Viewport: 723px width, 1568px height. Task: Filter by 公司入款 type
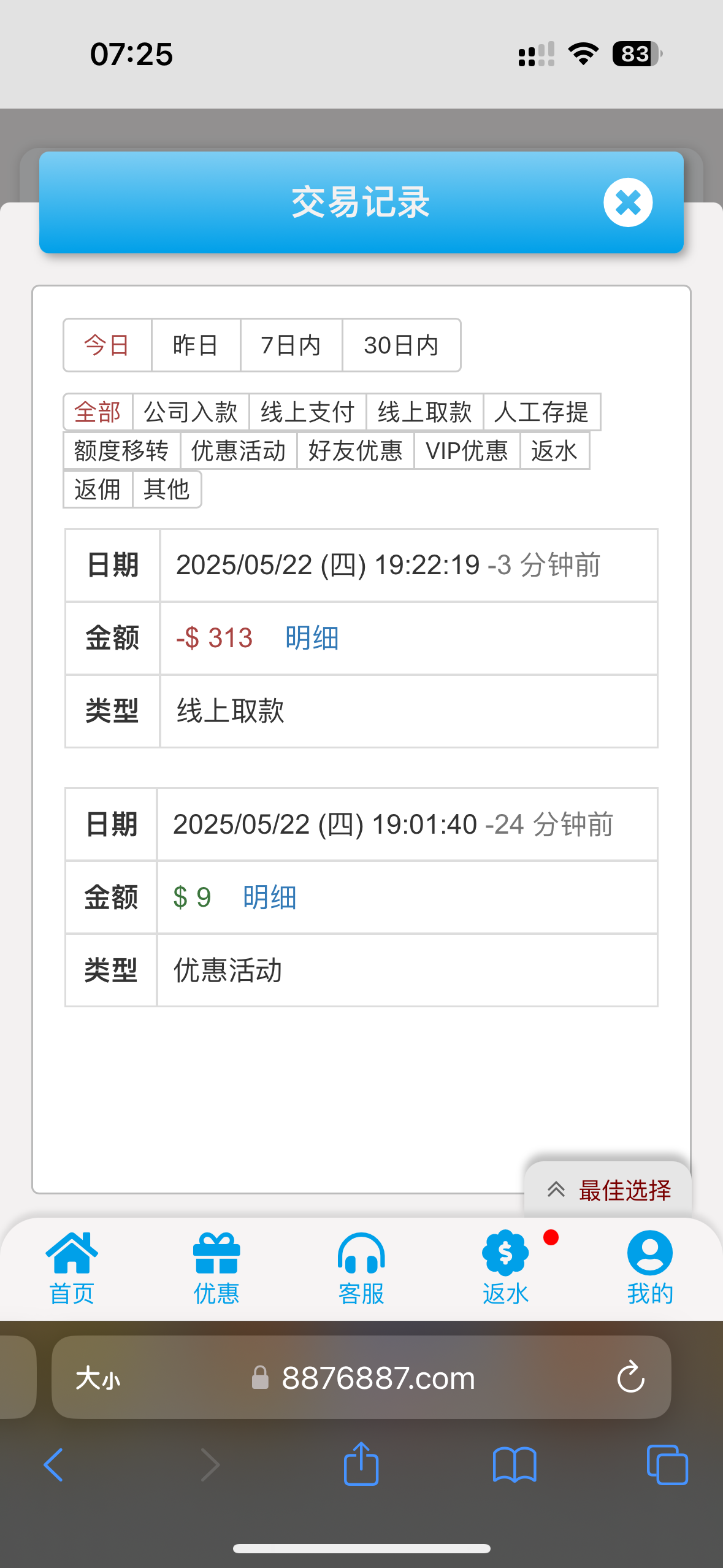point(191,412)
